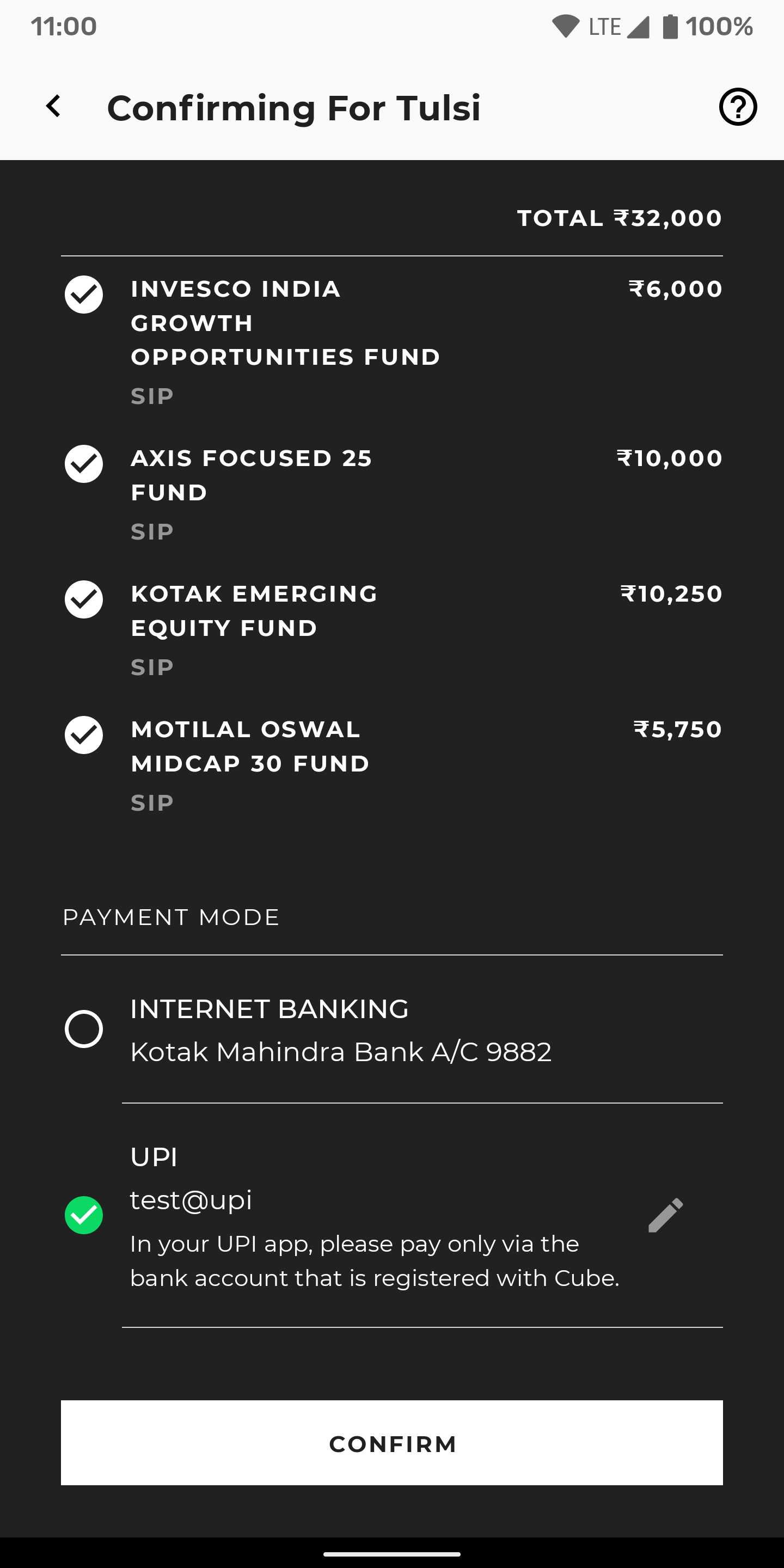Deselect Motilal Oswal Midcap 30 Fund
The height and width of the screenshot is (1568, 784).
coord(84,736)
